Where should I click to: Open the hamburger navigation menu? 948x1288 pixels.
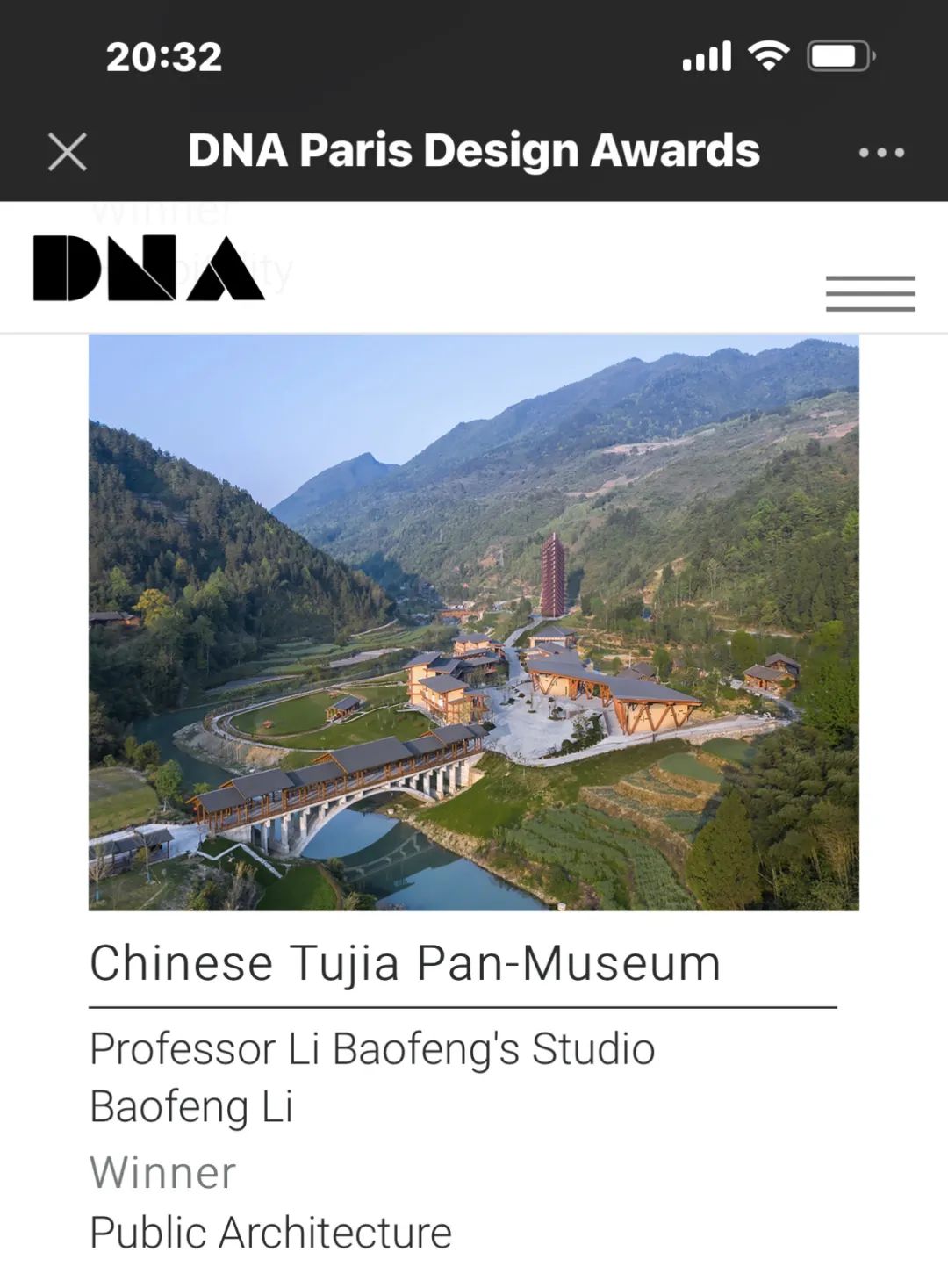[869, 293]
